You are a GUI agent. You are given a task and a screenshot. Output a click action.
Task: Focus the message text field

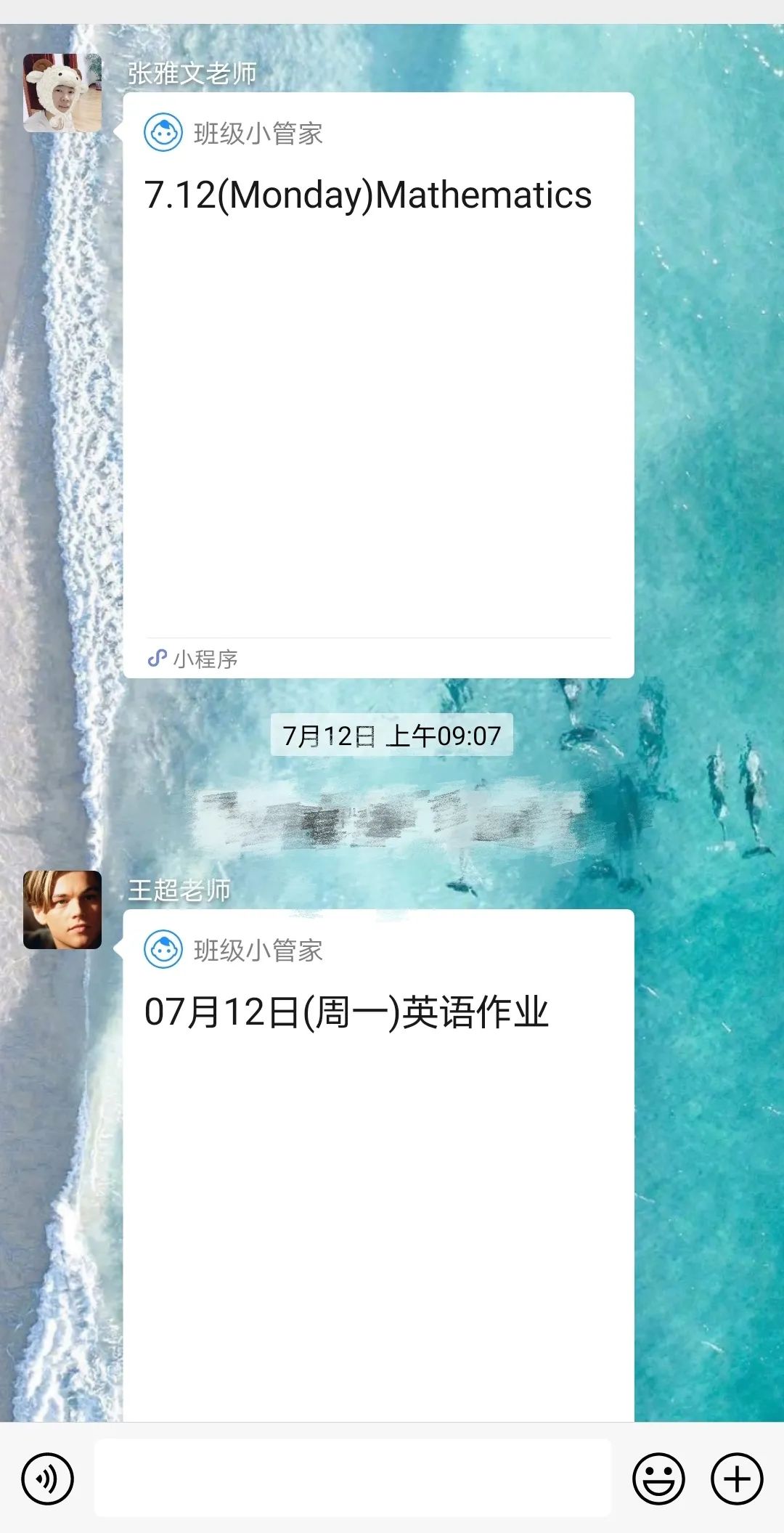point(353,1478)
